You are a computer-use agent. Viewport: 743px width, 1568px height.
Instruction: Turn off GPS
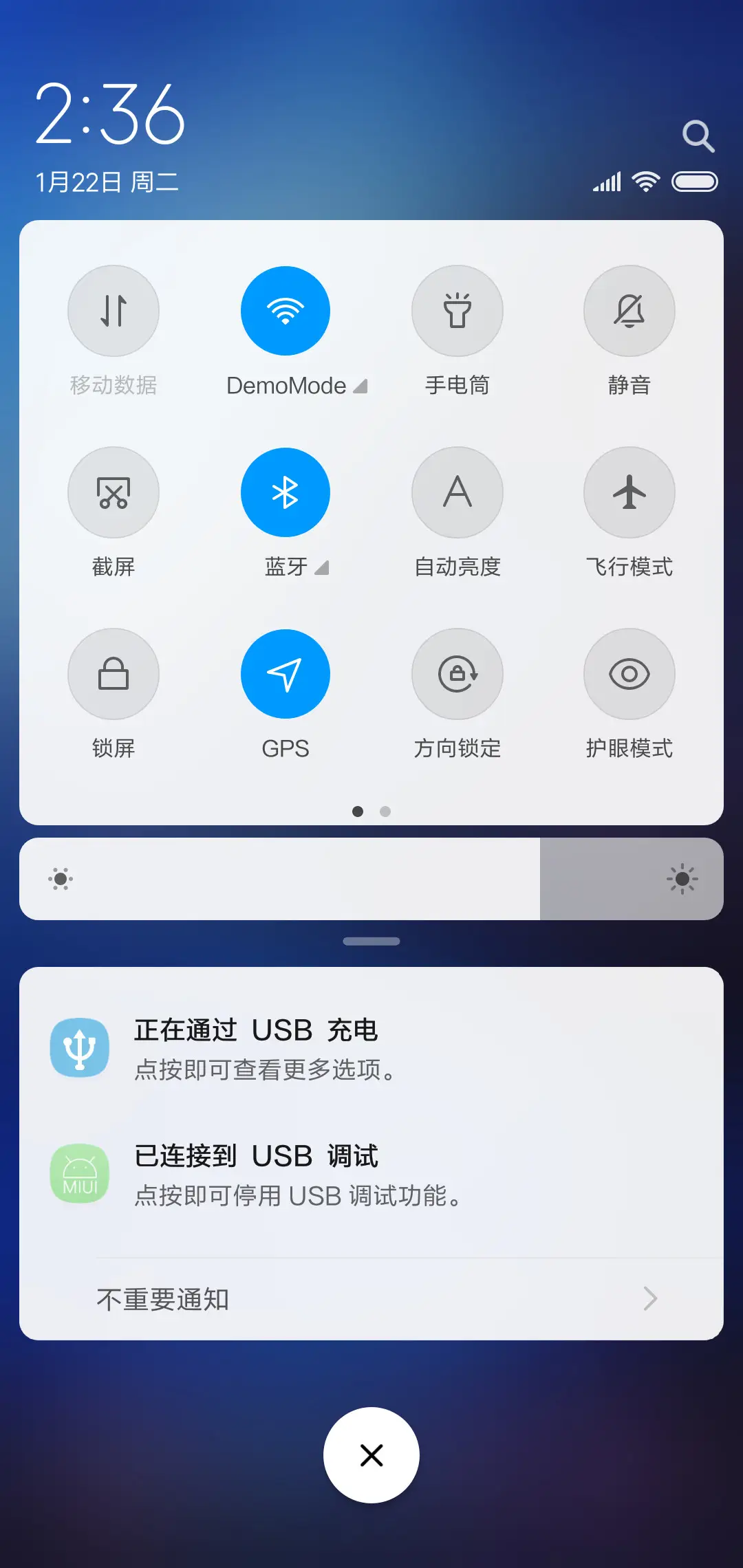286,674
